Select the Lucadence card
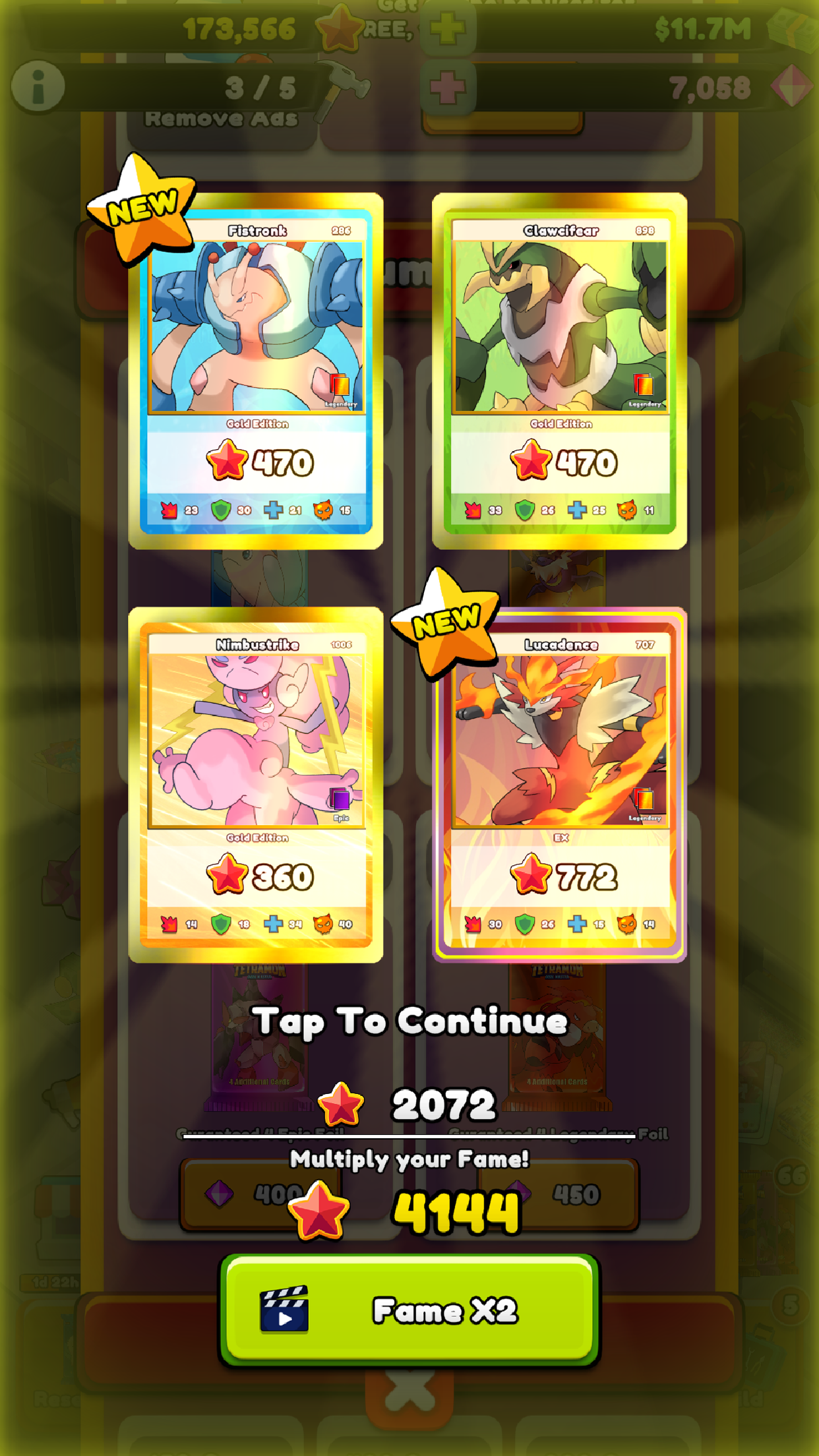Screen dimensions: 819x1456 [x=559, y=785]
